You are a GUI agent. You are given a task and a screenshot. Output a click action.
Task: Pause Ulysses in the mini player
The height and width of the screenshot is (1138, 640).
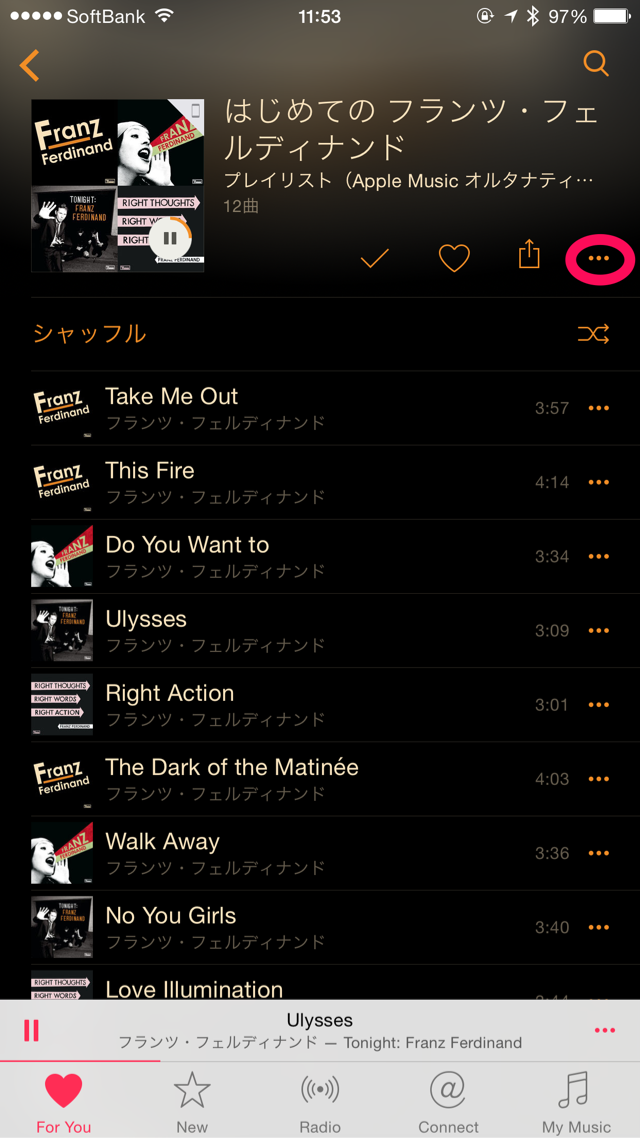(x=32, y=1031)
